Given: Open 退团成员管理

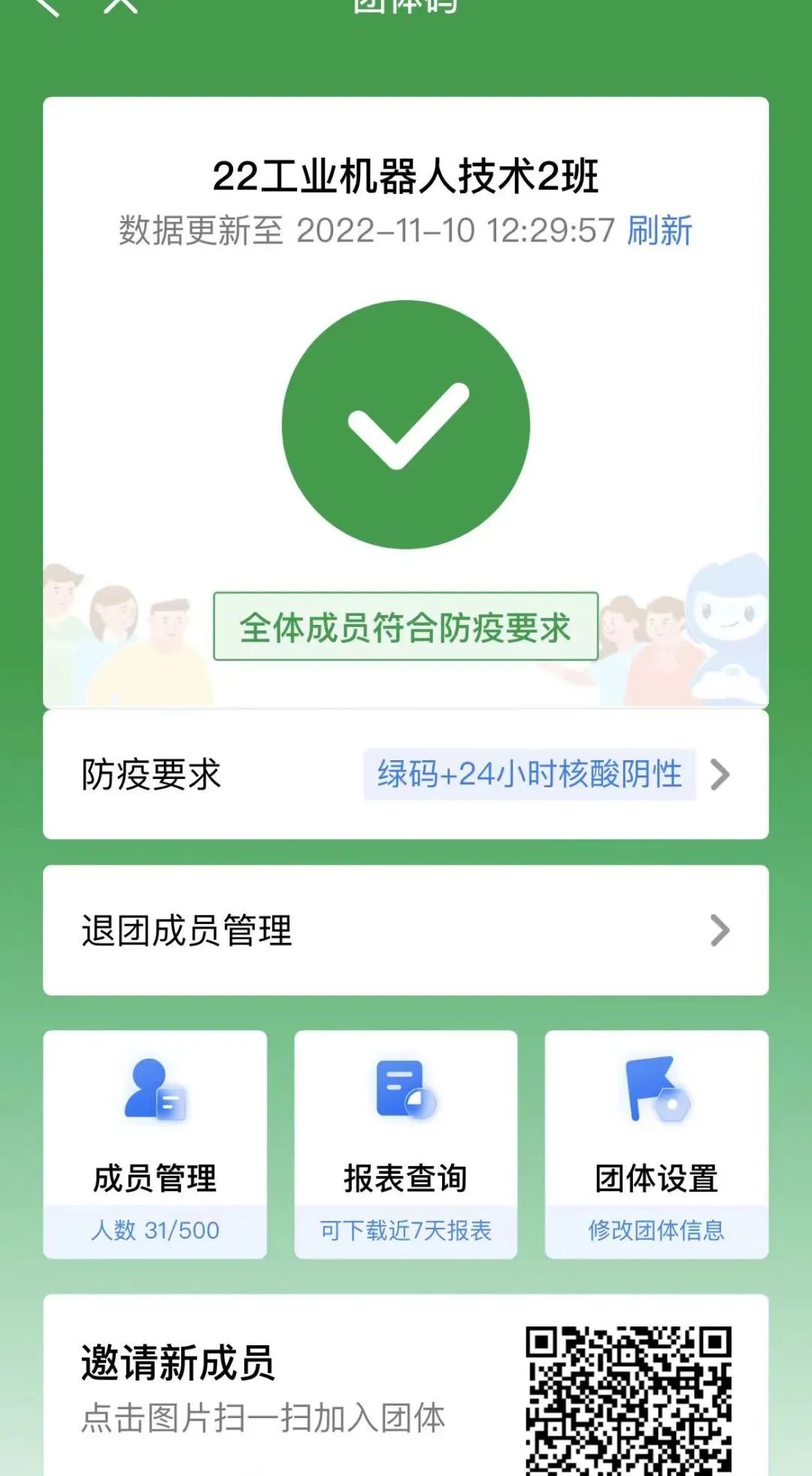Looking at the screenshot, I should (x=406, y=930).
